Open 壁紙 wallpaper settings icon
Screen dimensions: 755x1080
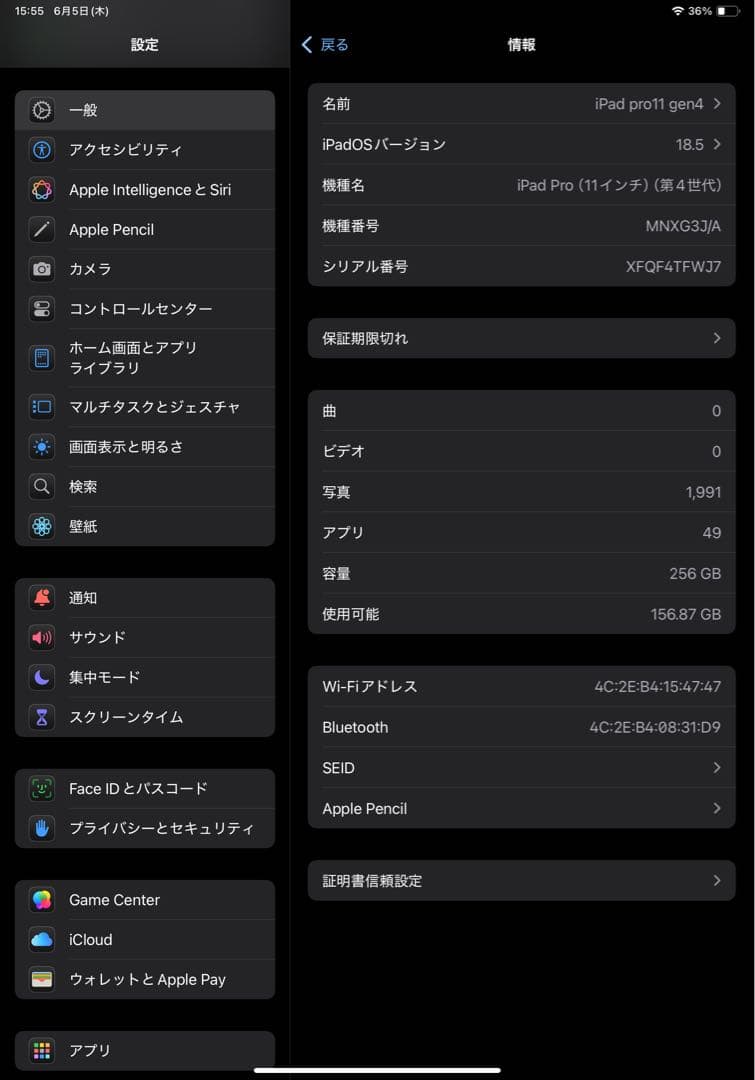pos(40,526)
